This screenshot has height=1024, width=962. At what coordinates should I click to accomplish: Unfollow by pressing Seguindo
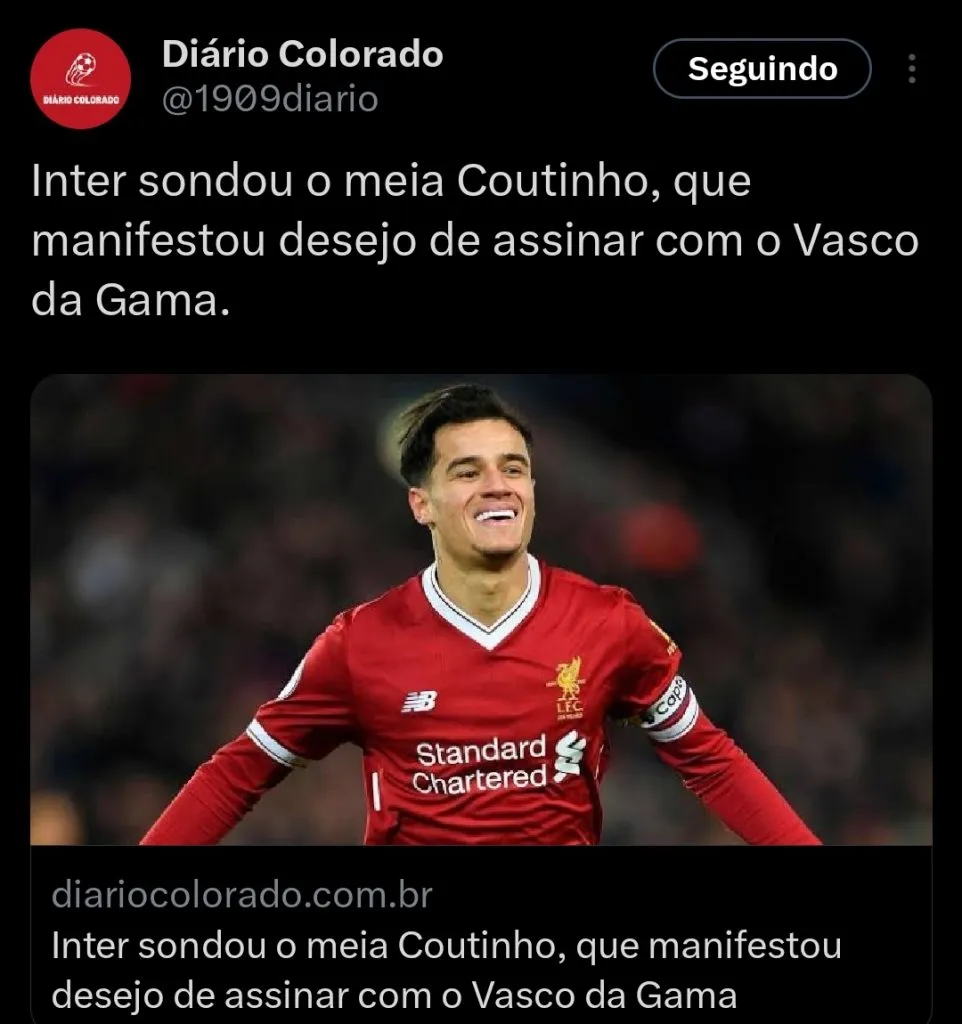tap(761, 68)
